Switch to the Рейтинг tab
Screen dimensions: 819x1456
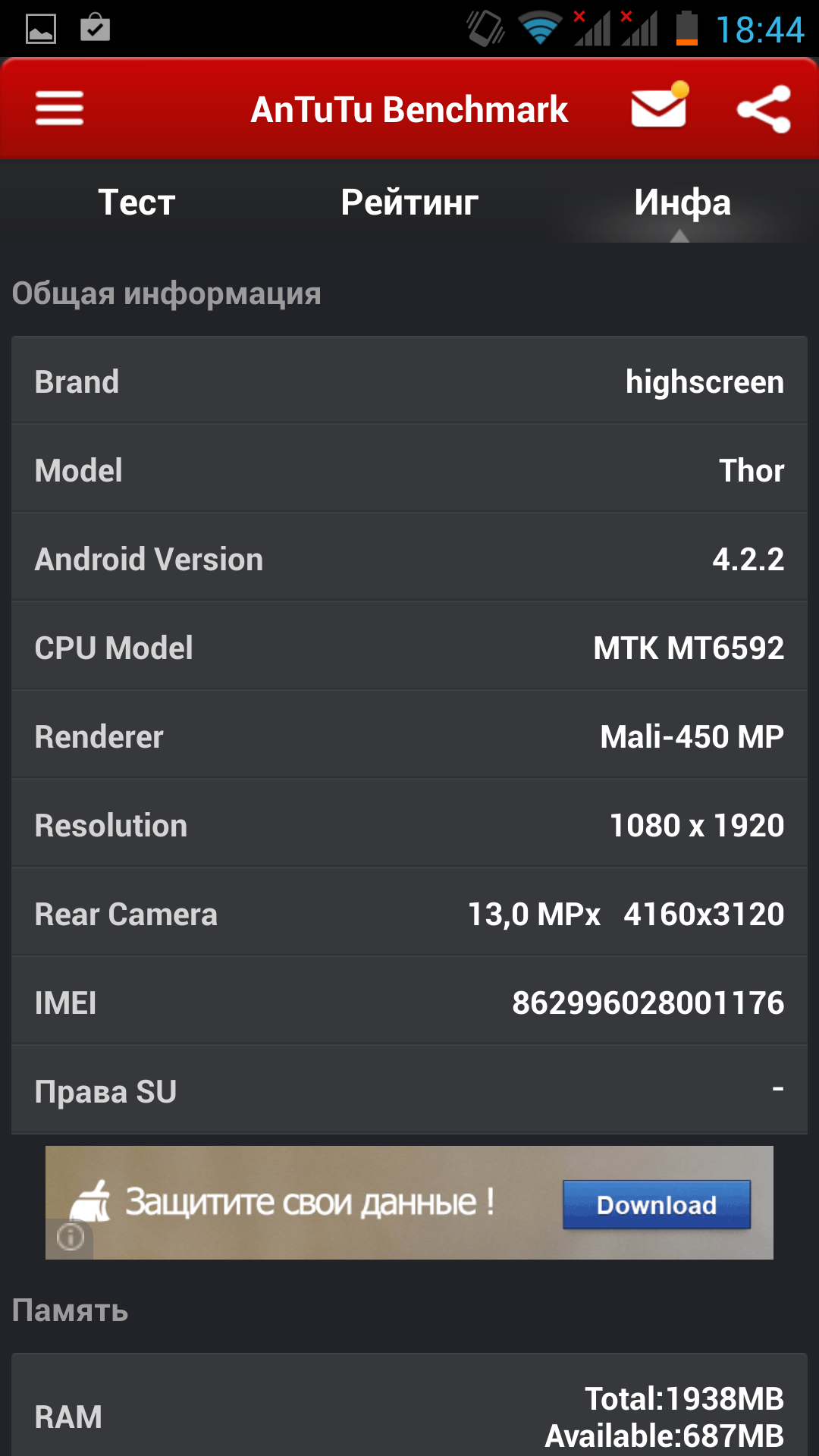(x=409, y=202)
